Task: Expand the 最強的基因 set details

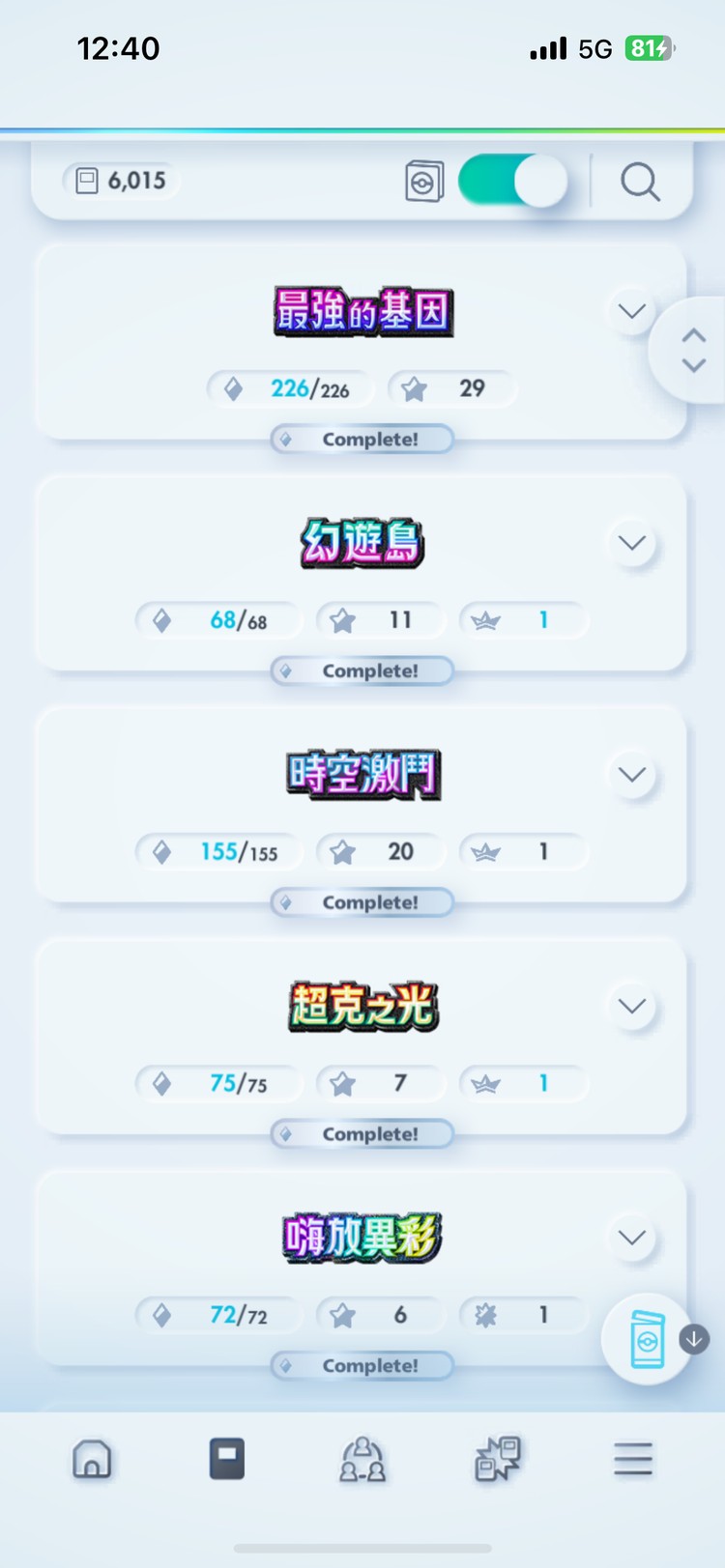Action: point(631,310)
